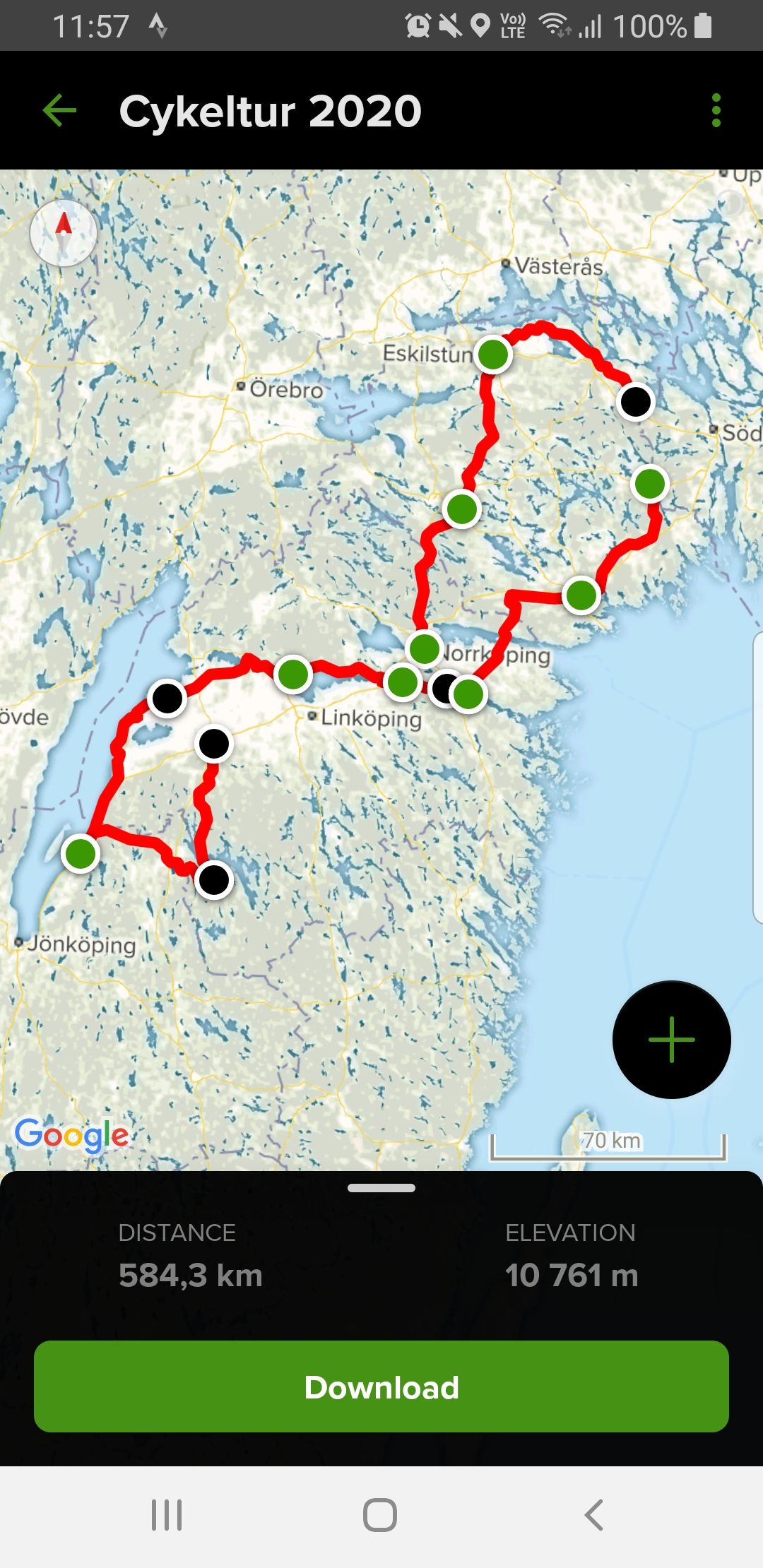Select the green waypoint at Eskilstuna
The image size is (763, 1568).
(493, 354)
